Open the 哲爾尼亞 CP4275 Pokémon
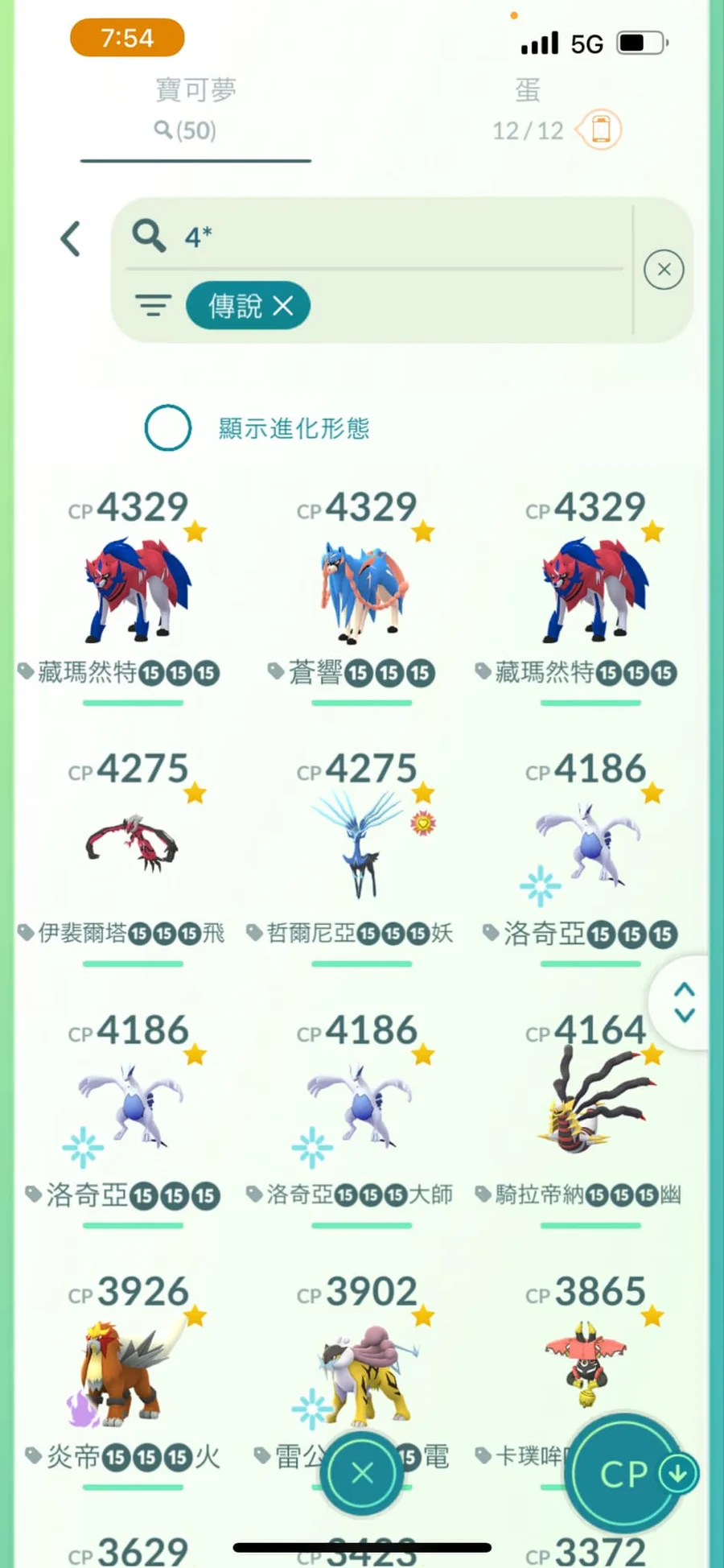Viewport: 724px width, 1568px height. tap(361, 857)
